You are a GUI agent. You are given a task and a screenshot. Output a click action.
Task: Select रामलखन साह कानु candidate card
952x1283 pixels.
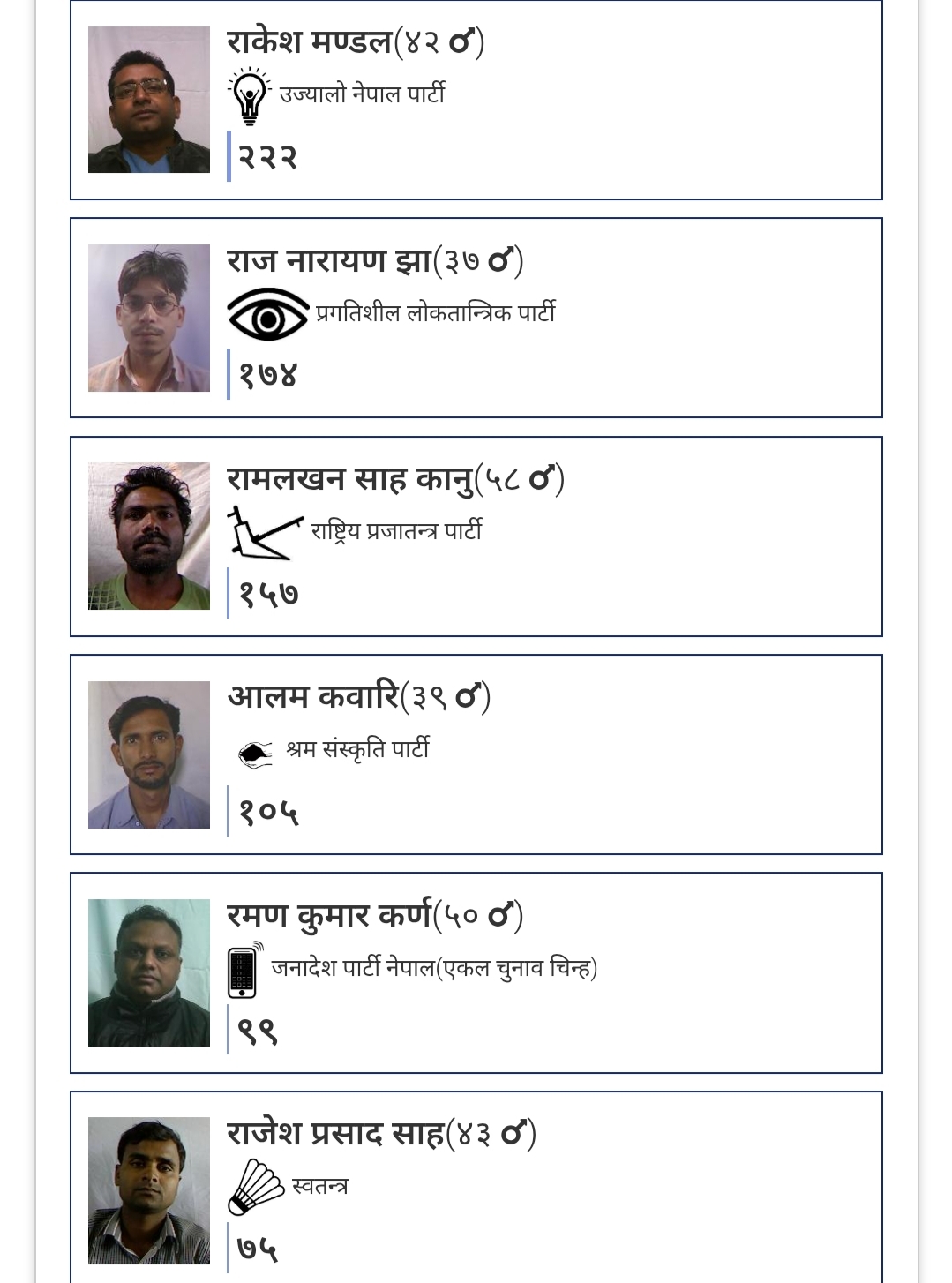(x=476, y=536)
